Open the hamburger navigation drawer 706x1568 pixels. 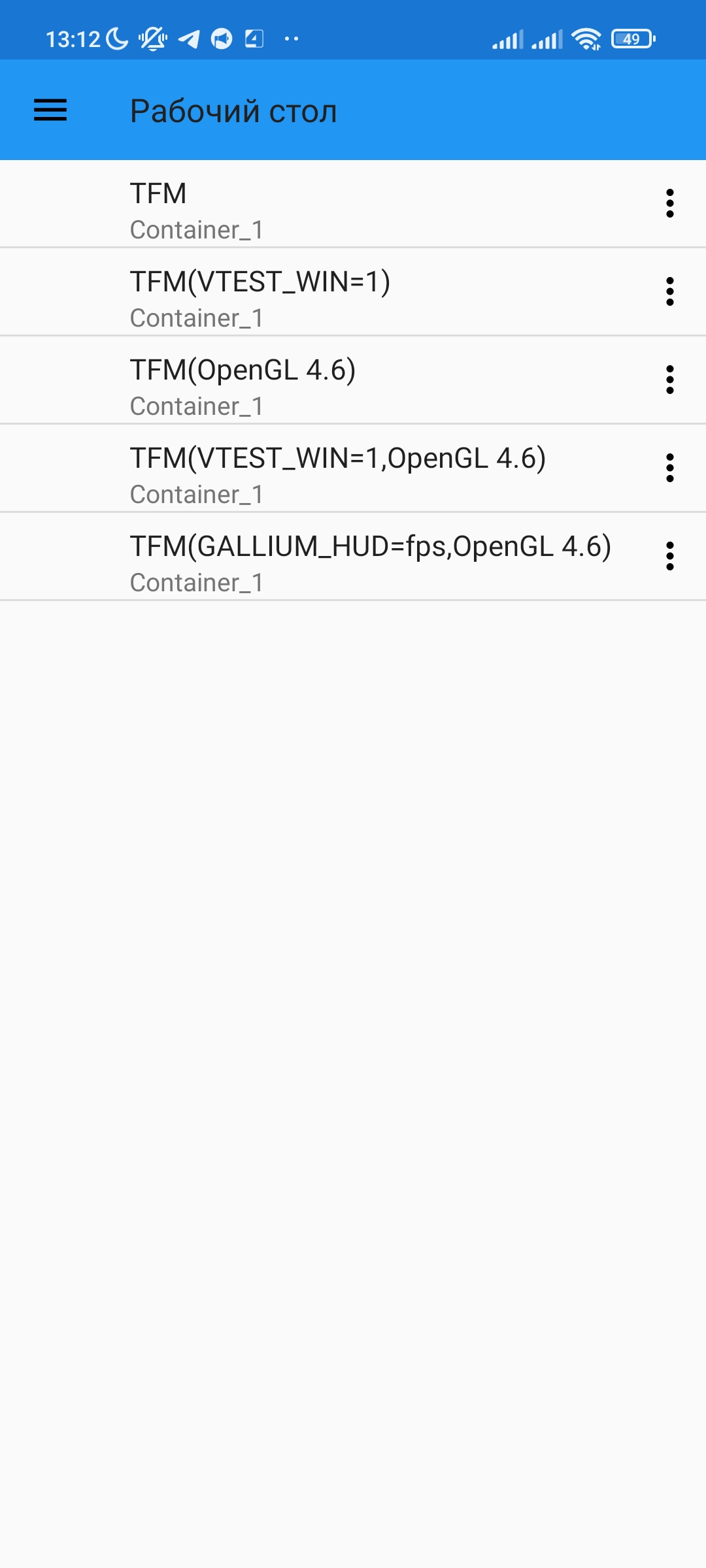point(50,110)
